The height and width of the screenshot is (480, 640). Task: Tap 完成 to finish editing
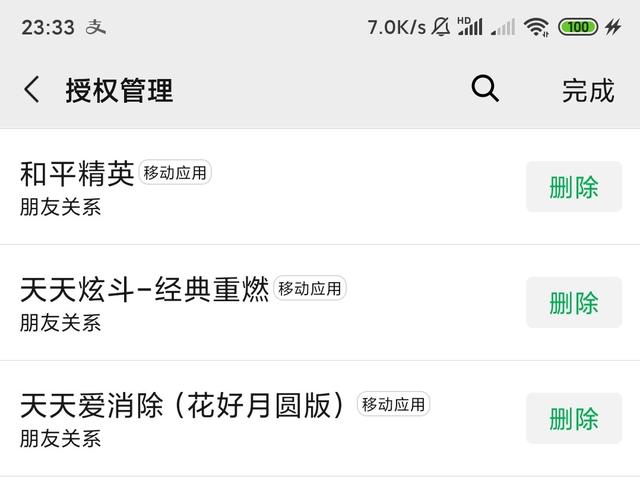[587, 90]
